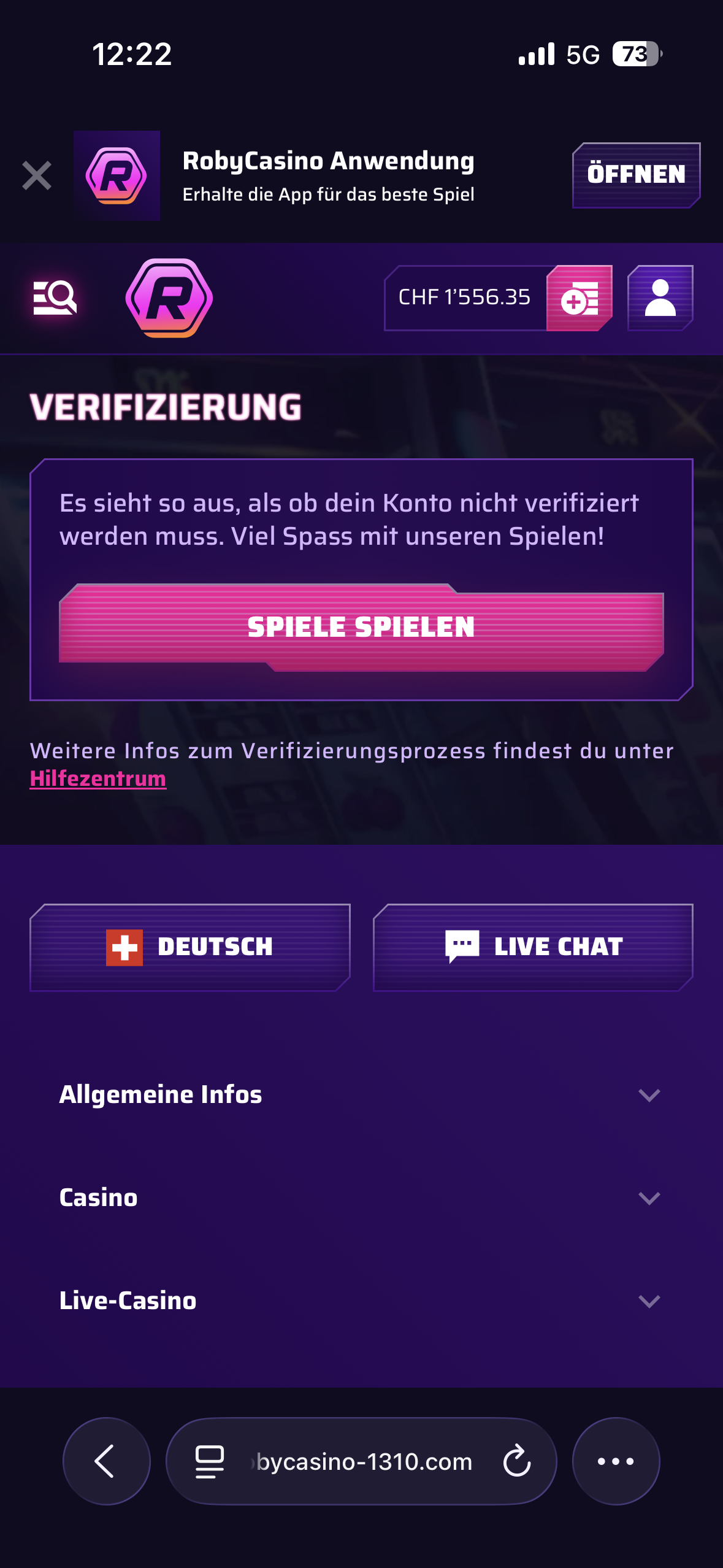Viewport: 723px width, 1568px height.
Task: Open the deposit button beside the balance
Action: (x=579, y=299)
